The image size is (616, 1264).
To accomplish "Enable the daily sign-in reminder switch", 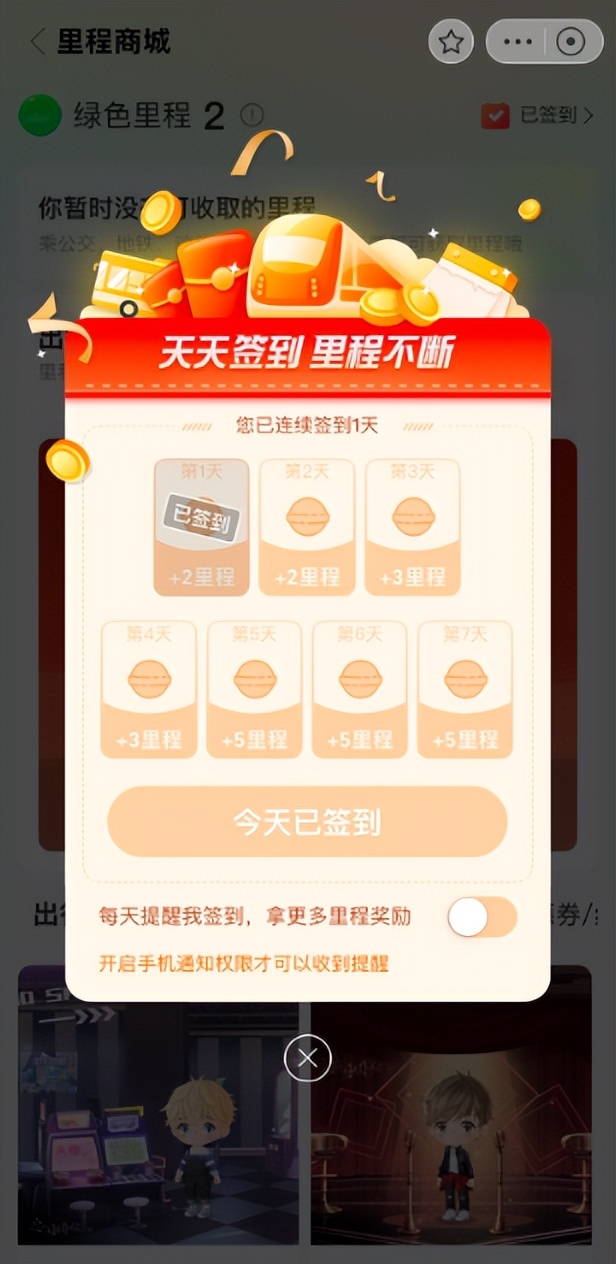I will click(482, 917).
